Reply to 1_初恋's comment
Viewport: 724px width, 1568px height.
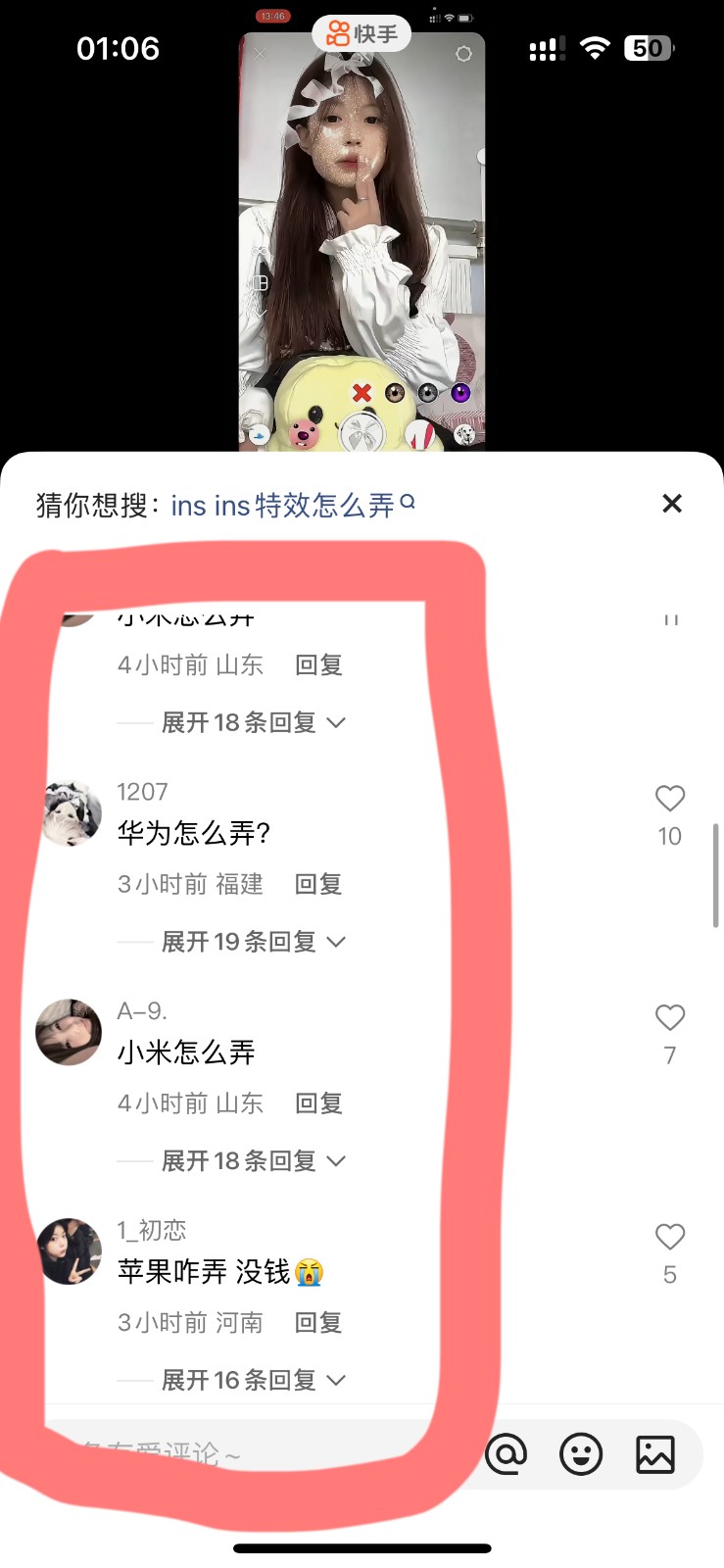click(x=318, y=1323)
